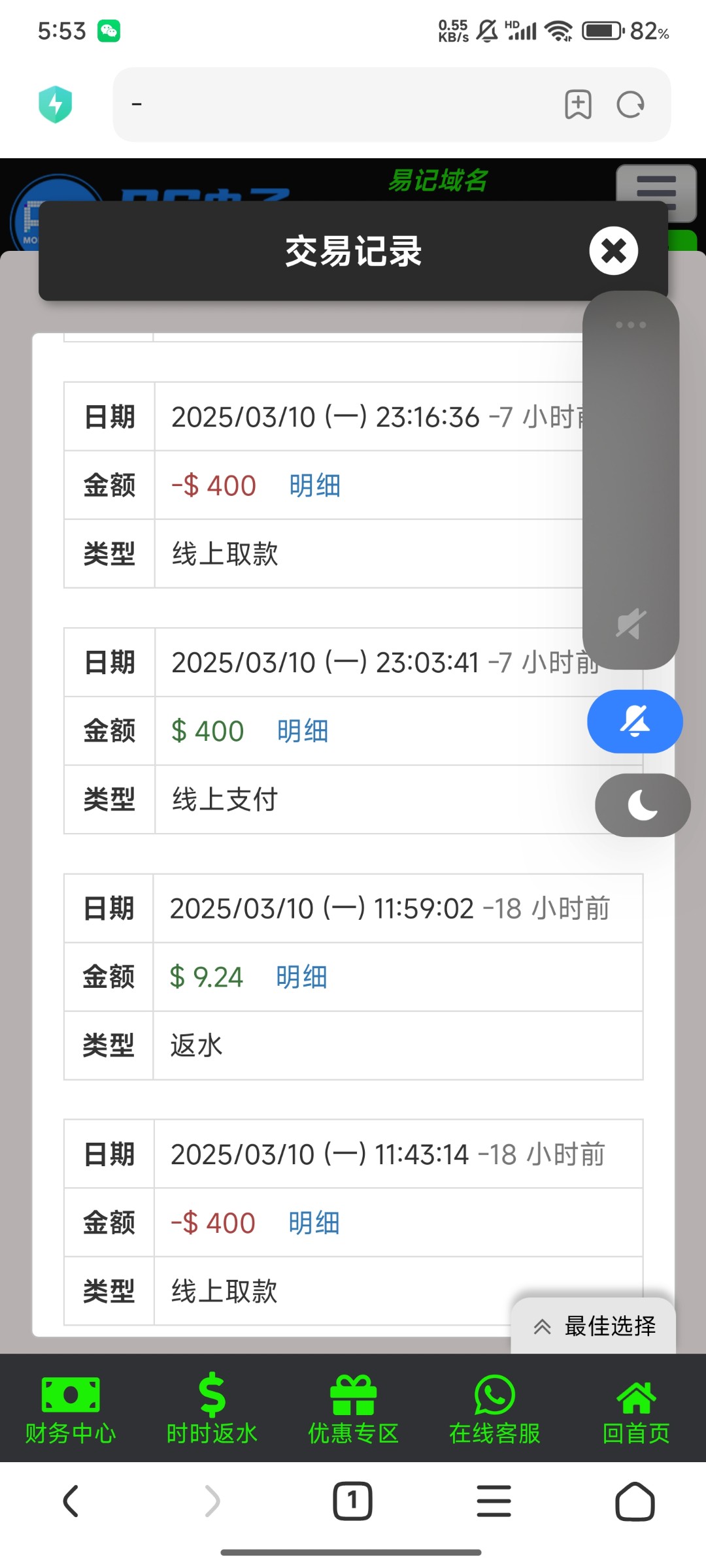Tap the blue muted-bell button
Image resolution: width=706 pixels, height=1568 pixels.
point(635,721)
